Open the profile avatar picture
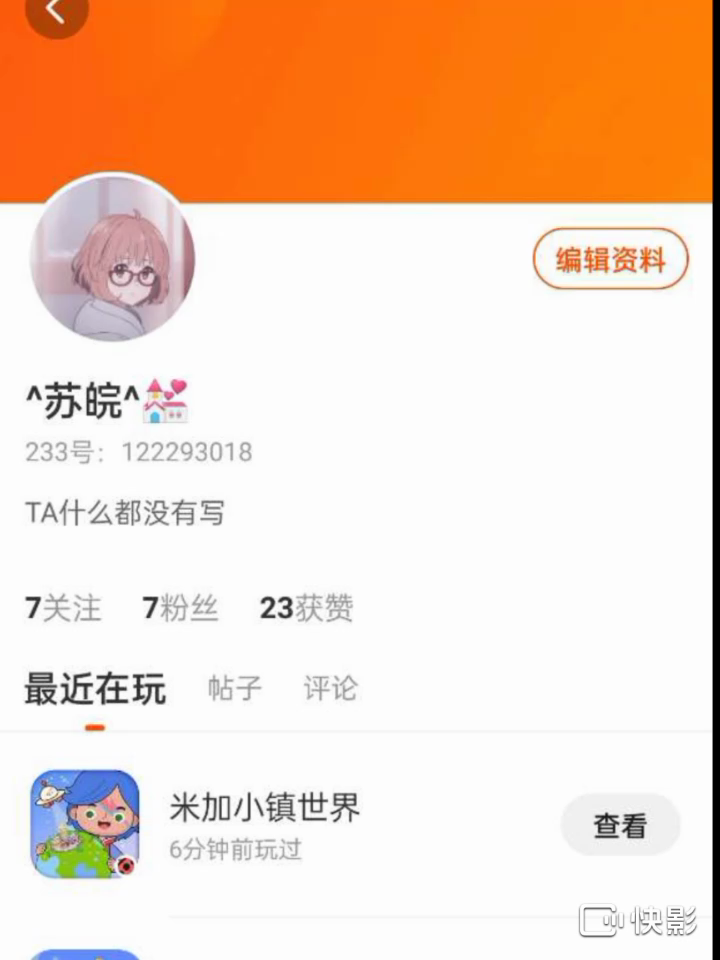 click(x=112, y=259)
